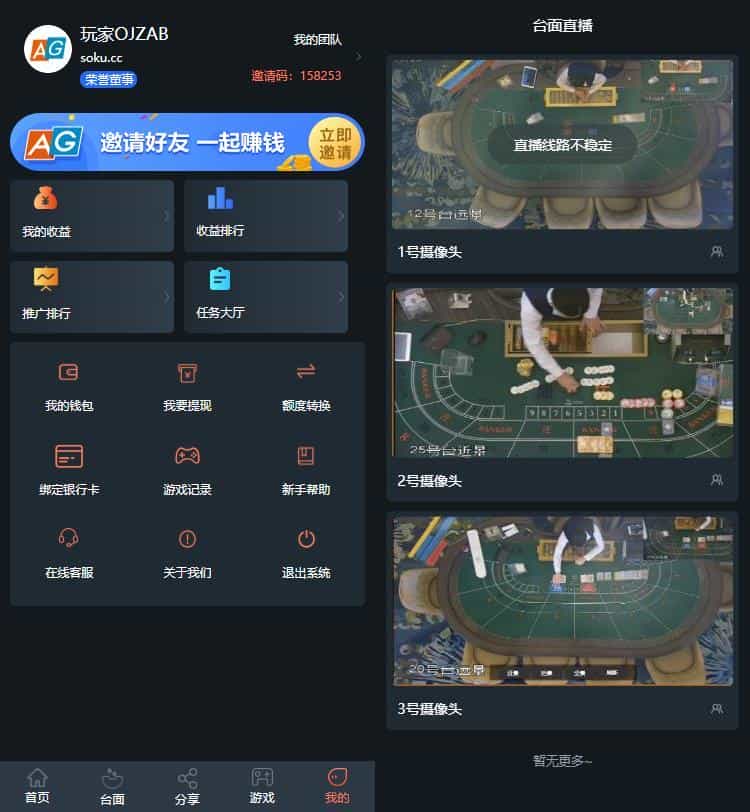The width and height of the screenshot is (750, 812).
Task: View 游戏记录 game records
Action: [x=187, y=470]
